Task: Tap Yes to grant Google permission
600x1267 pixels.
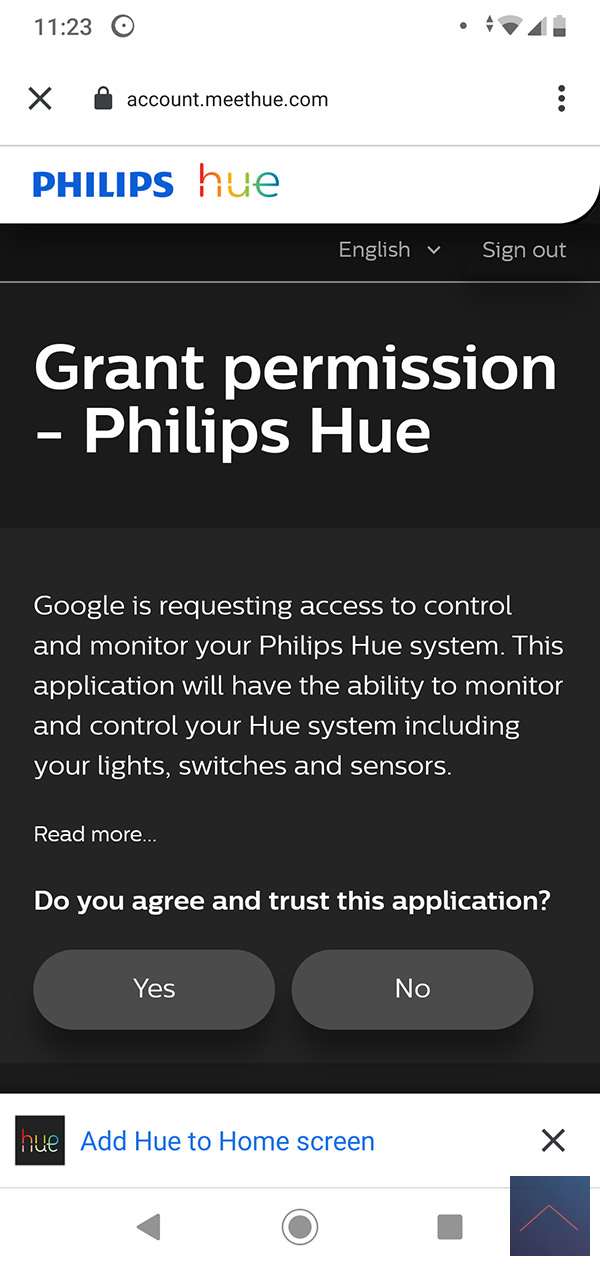Action: tap(154, 989)
